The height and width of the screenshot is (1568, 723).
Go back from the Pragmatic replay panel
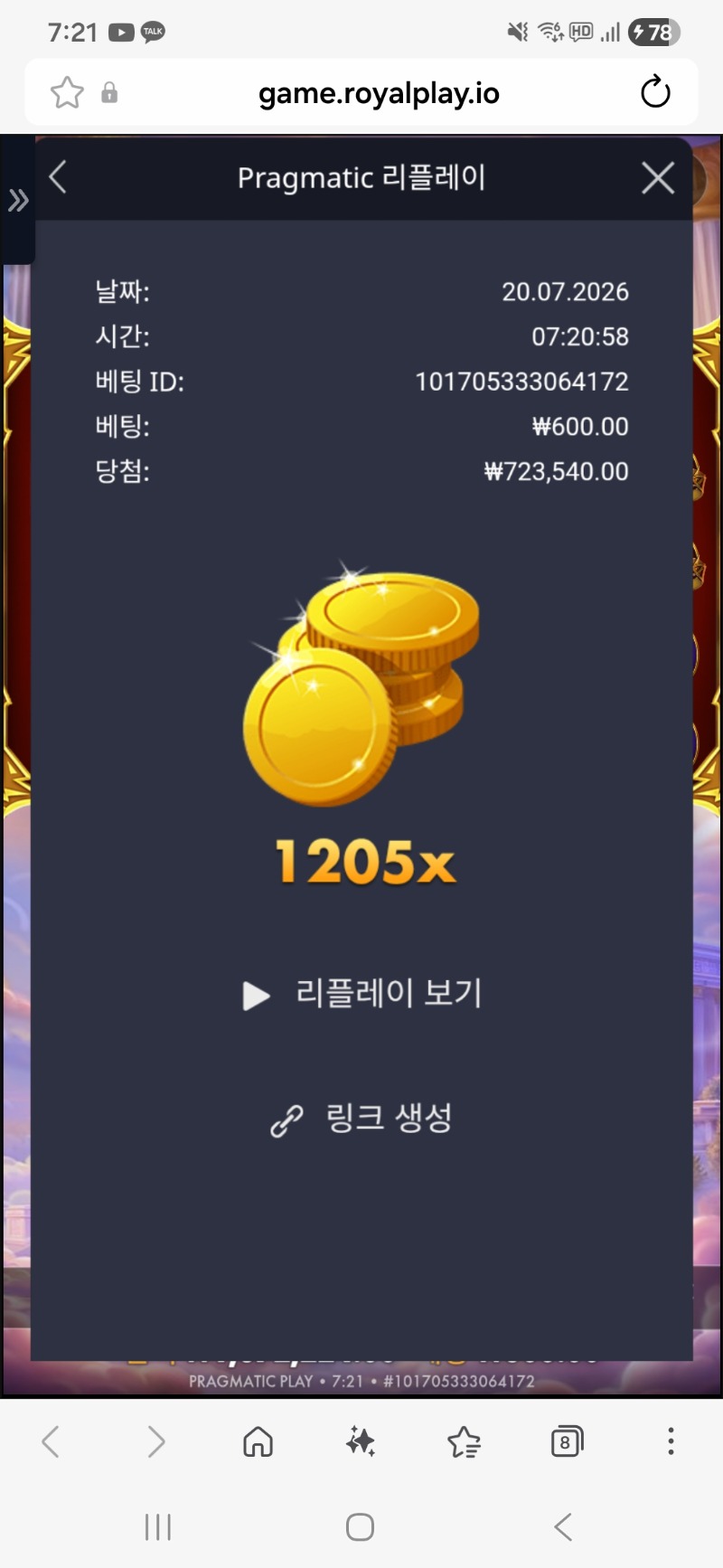click(58, 177)
